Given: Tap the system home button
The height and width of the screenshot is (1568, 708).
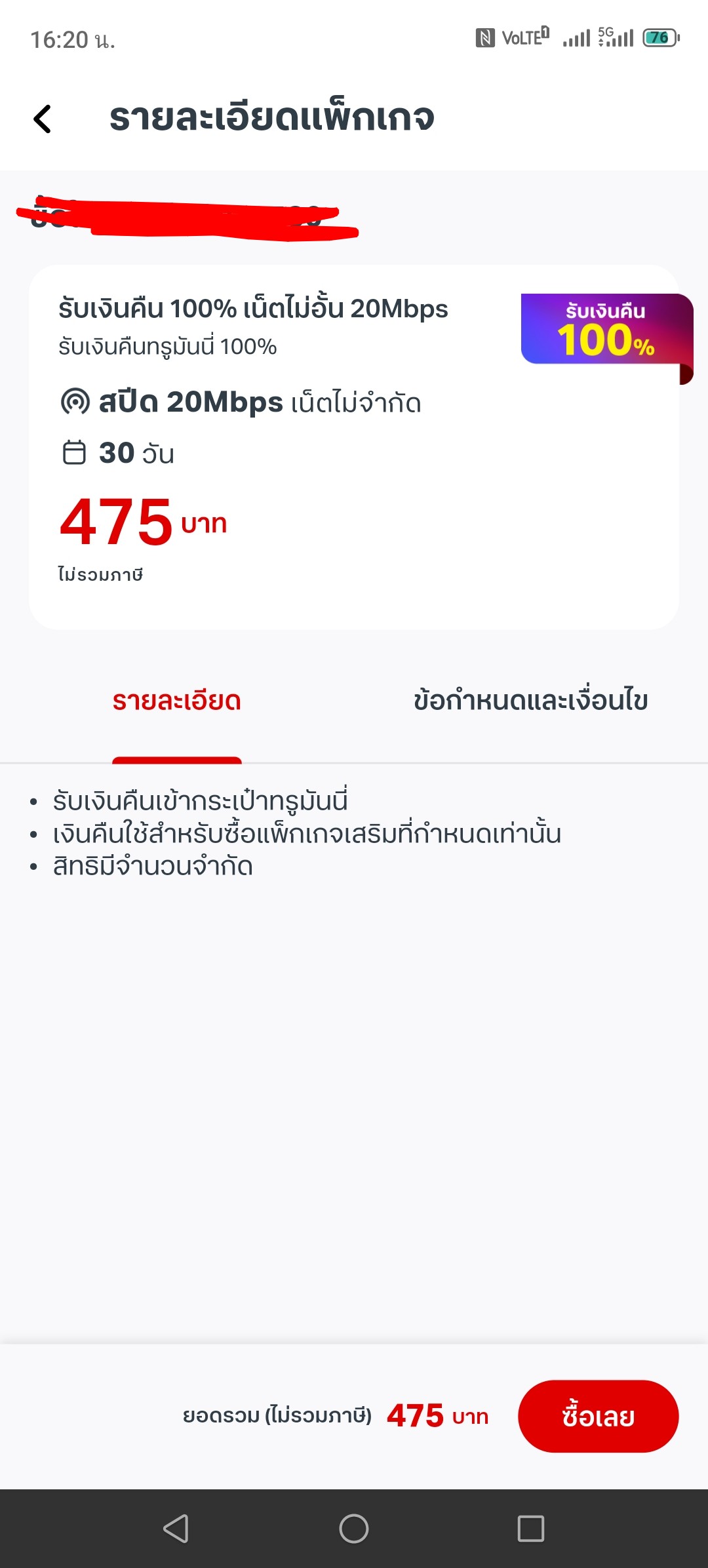Looking at the screenshot, I should click(x=354, y=1529).
